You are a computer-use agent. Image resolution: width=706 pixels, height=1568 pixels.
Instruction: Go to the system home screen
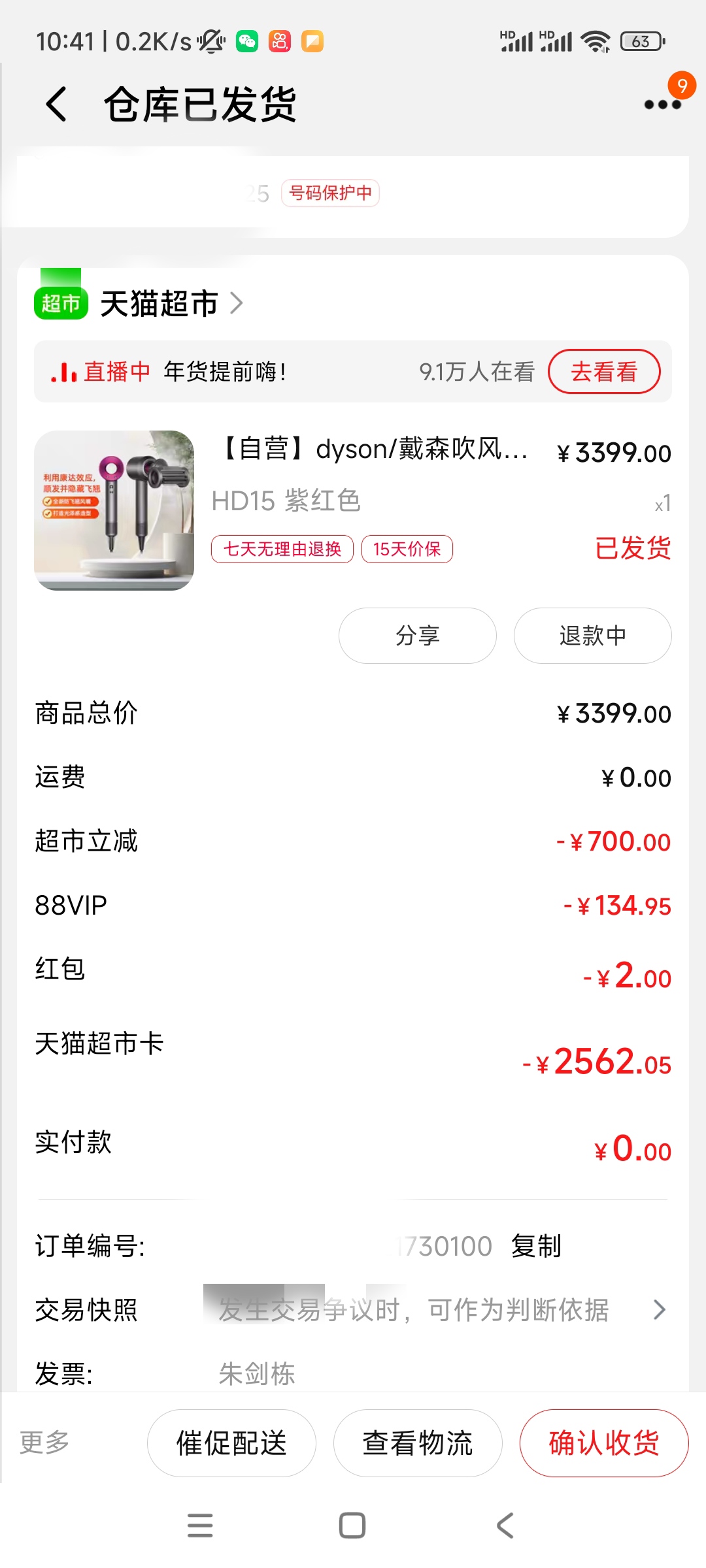pos(352,1526)
